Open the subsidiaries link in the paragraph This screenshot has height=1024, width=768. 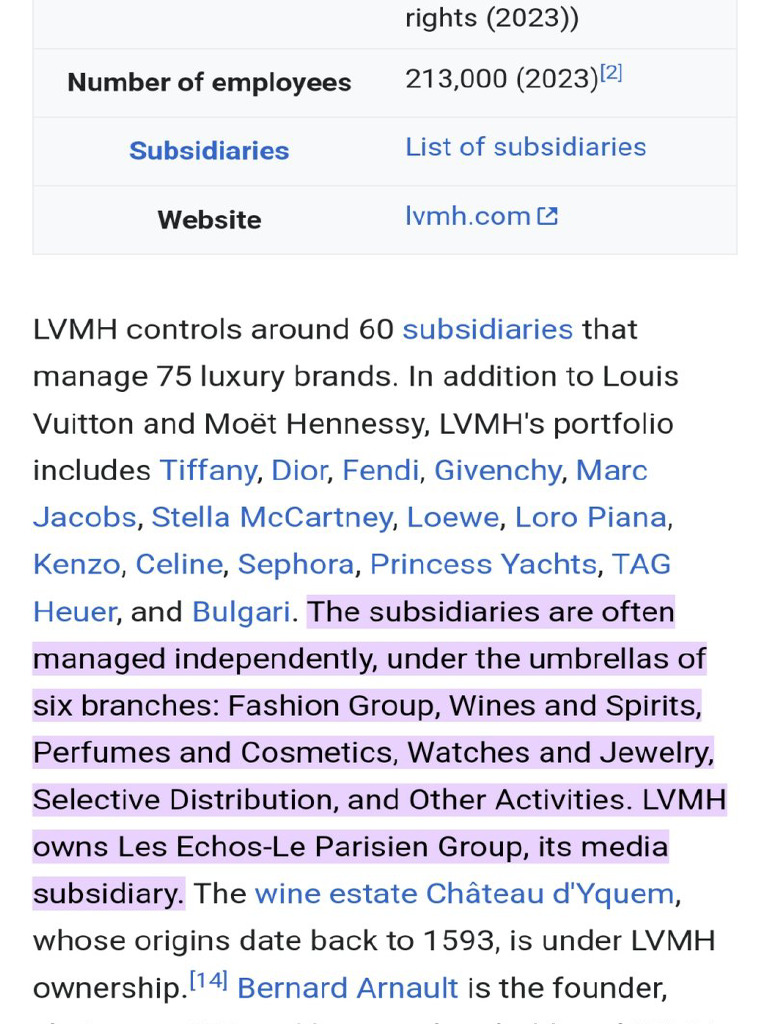pos(487,329)
